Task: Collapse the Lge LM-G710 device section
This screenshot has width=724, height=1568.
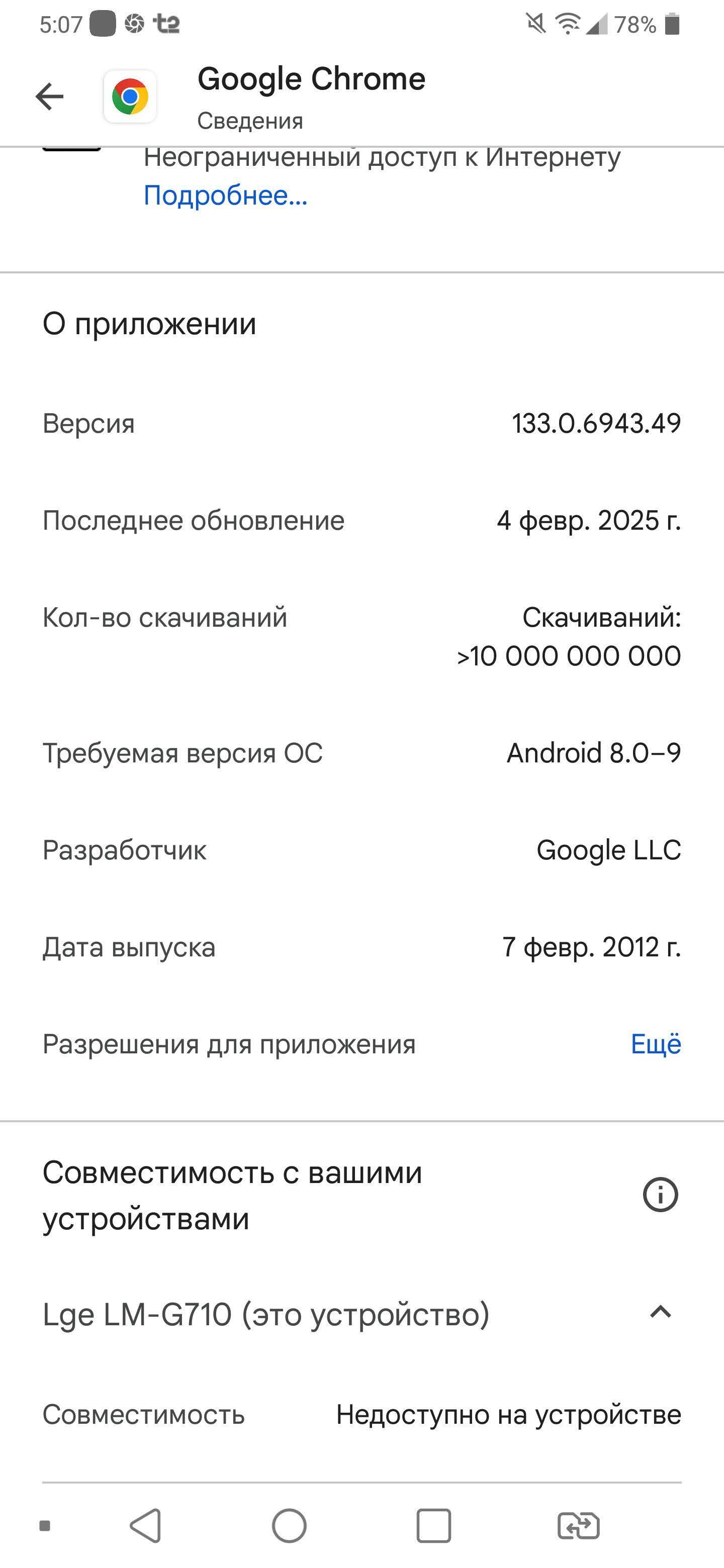Action: 660,1312
